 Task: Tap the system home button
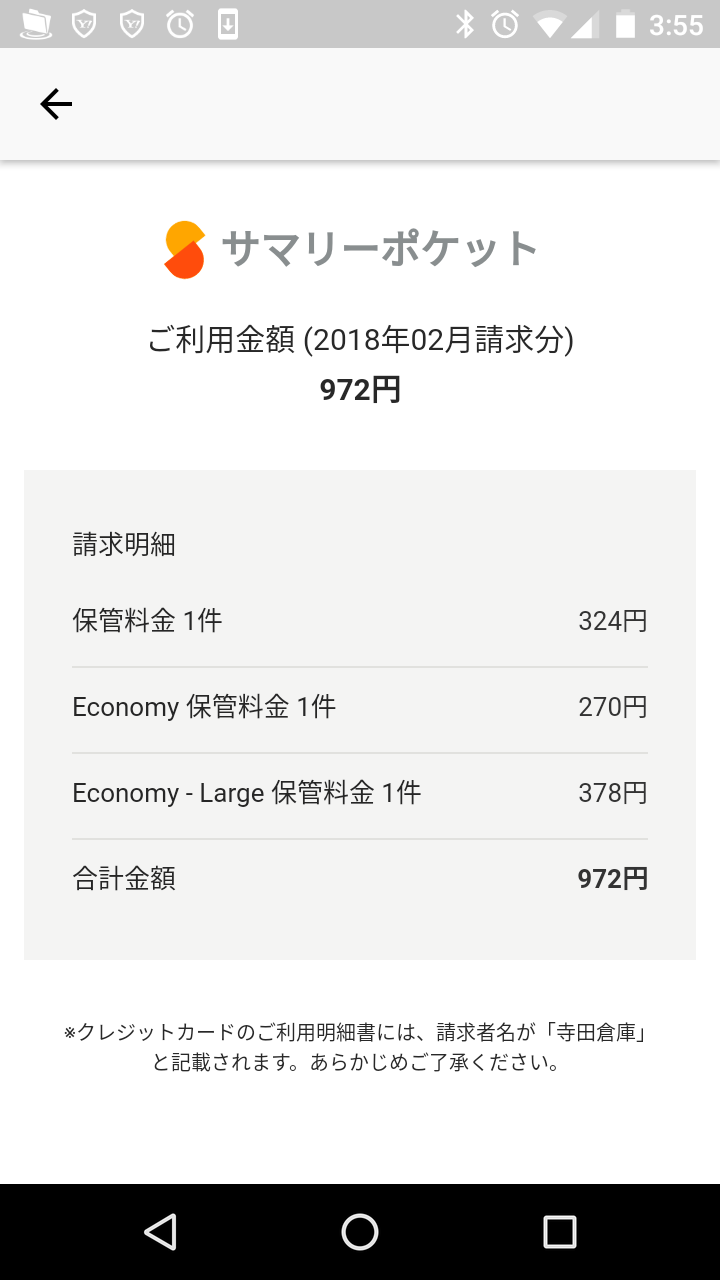tap(360, 1232)
